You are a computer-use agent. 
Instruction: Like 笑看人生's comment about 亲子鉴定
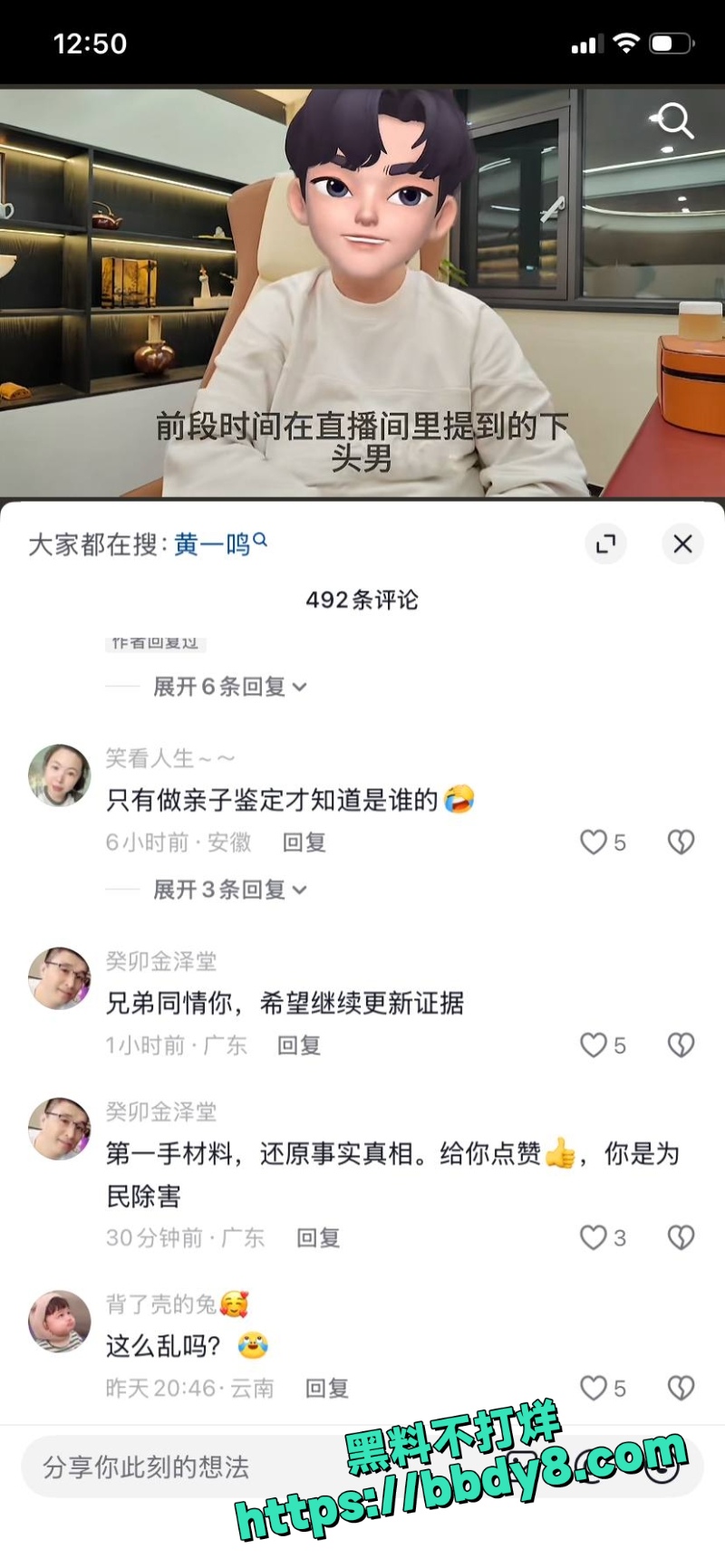point(594,842)
